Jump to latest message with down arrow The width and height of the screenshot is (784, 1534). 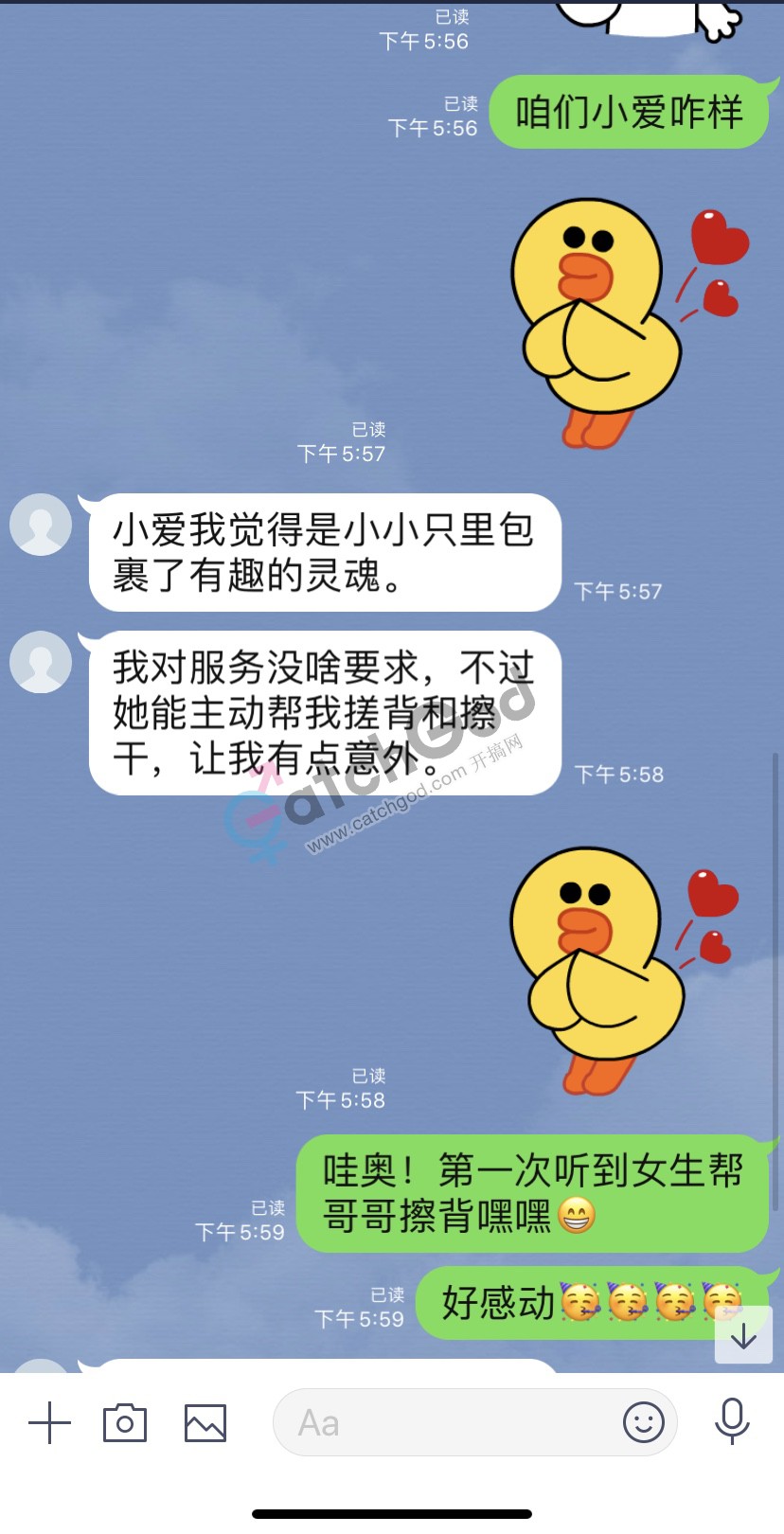[744, 1335]
